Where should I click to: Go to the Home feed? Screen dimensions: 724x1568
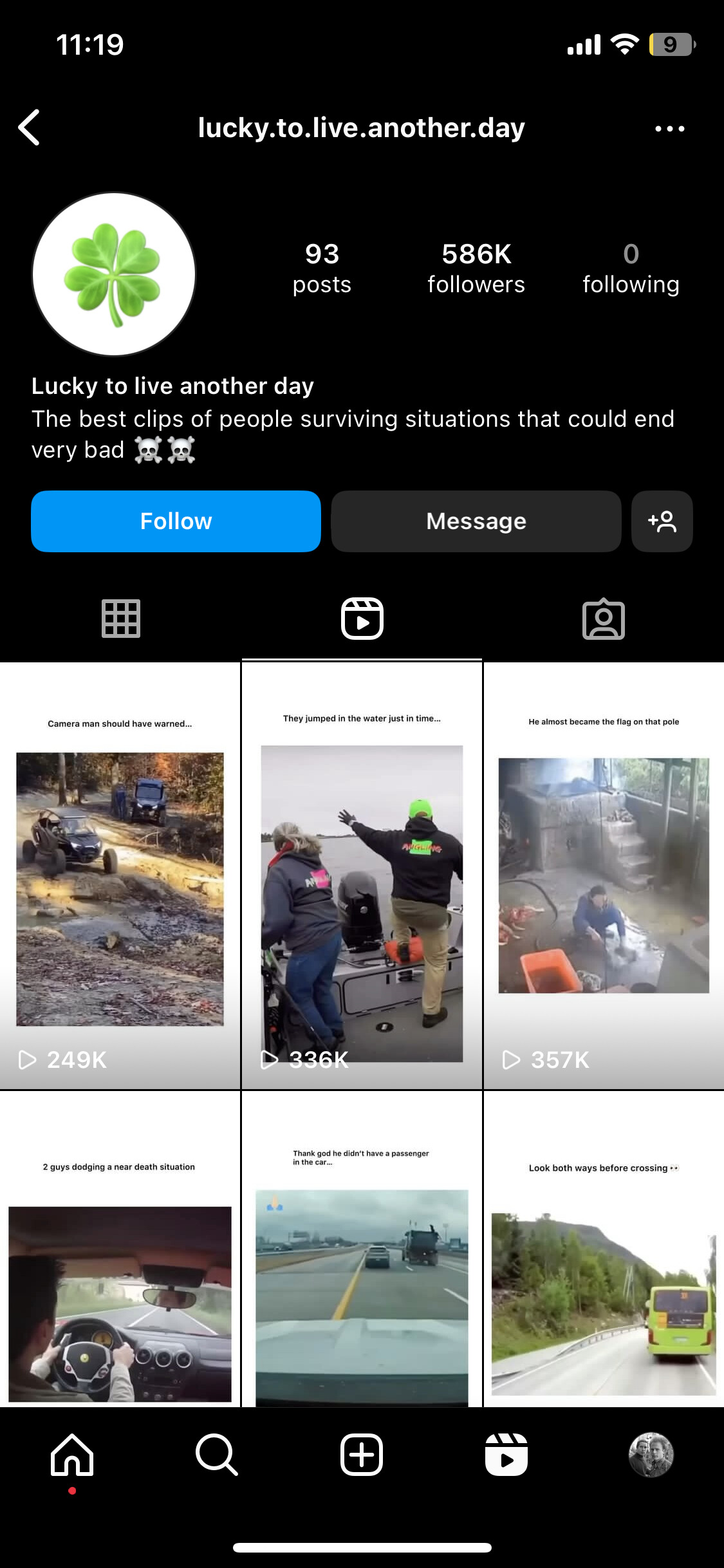72,1455
